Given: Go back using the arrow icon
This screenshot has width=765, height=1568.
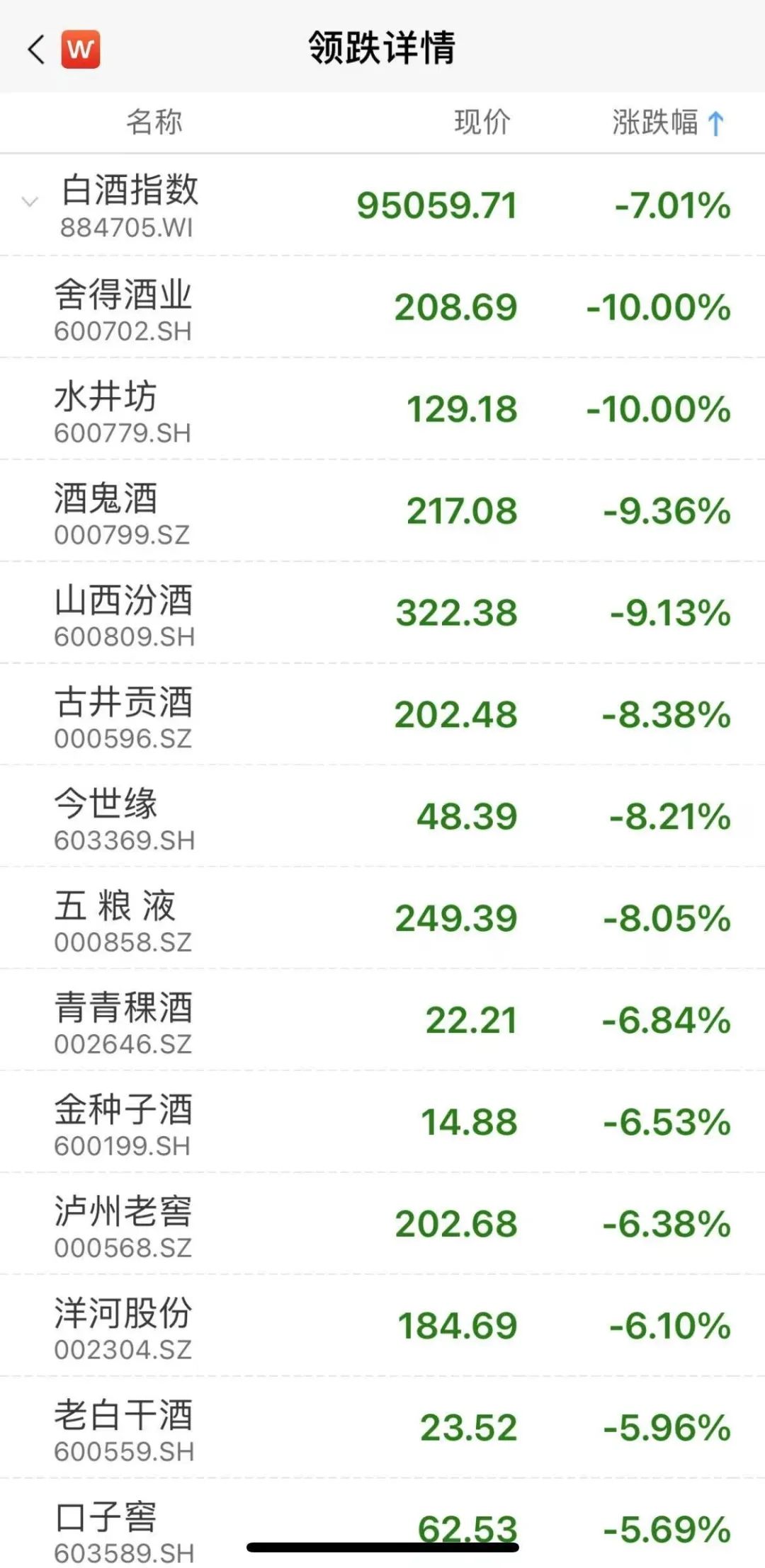Looking at the screenshot, I should (36, 50).
